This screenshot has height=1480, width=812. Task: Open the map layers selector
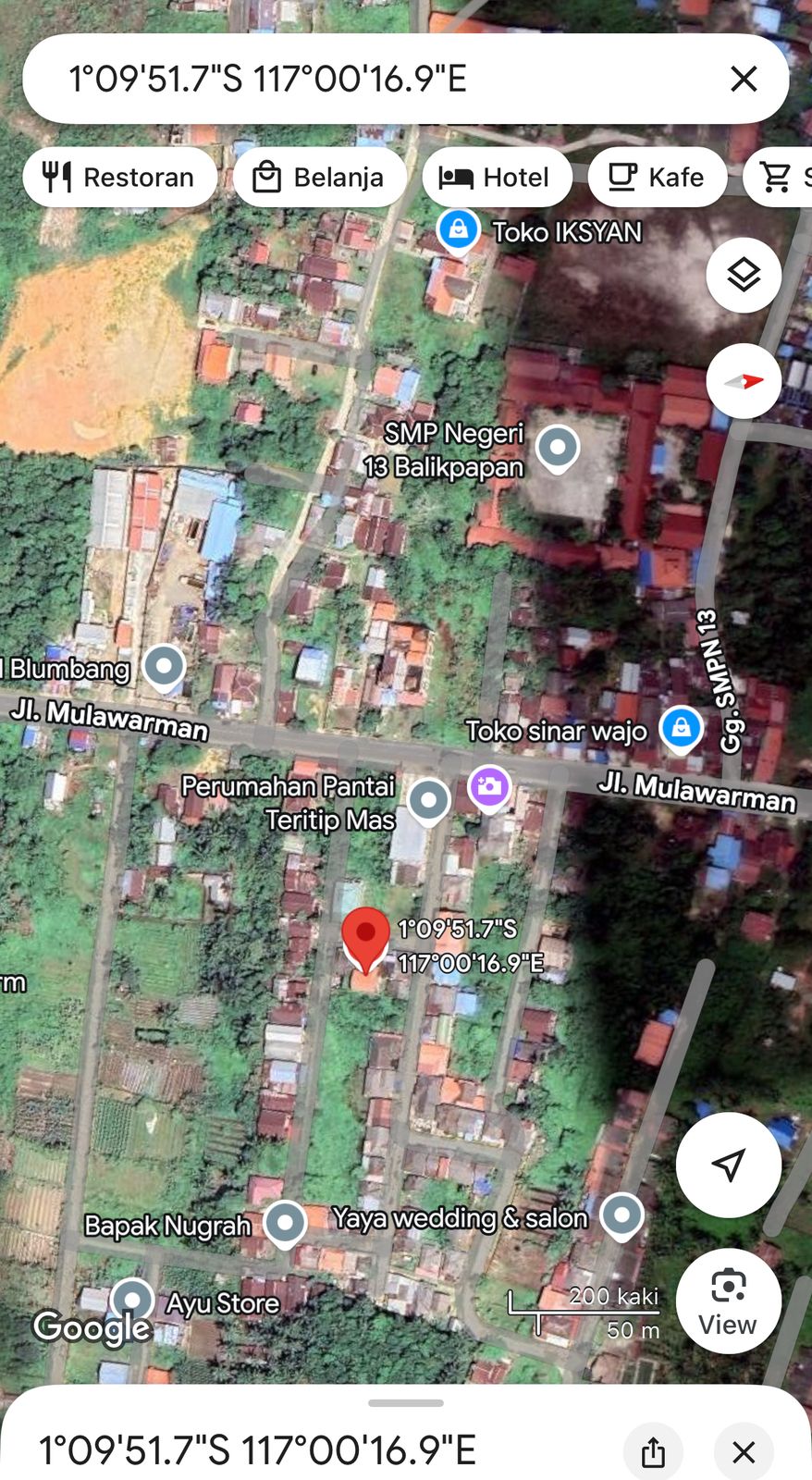[x=744, y=275]
